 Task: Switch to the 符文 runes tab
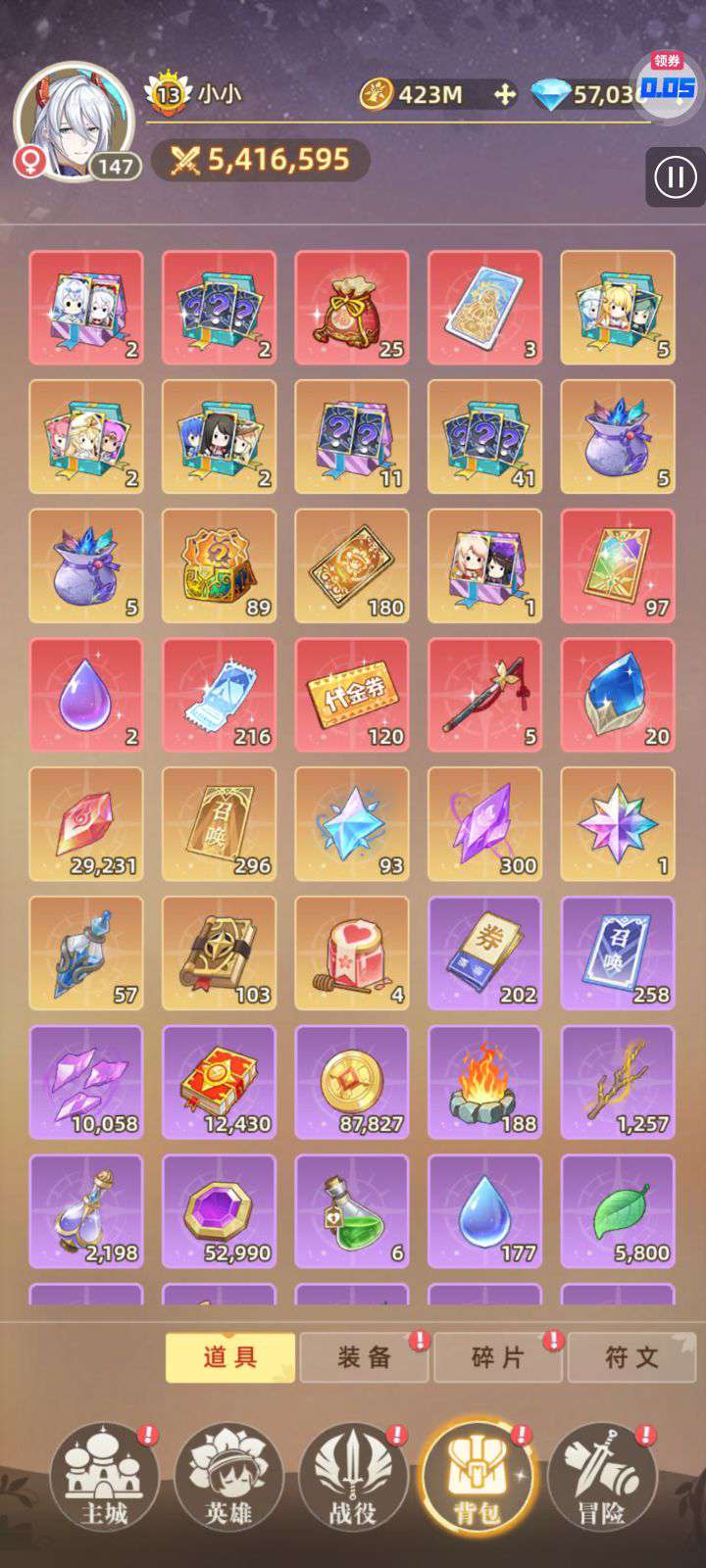[x=631, y=1357]
